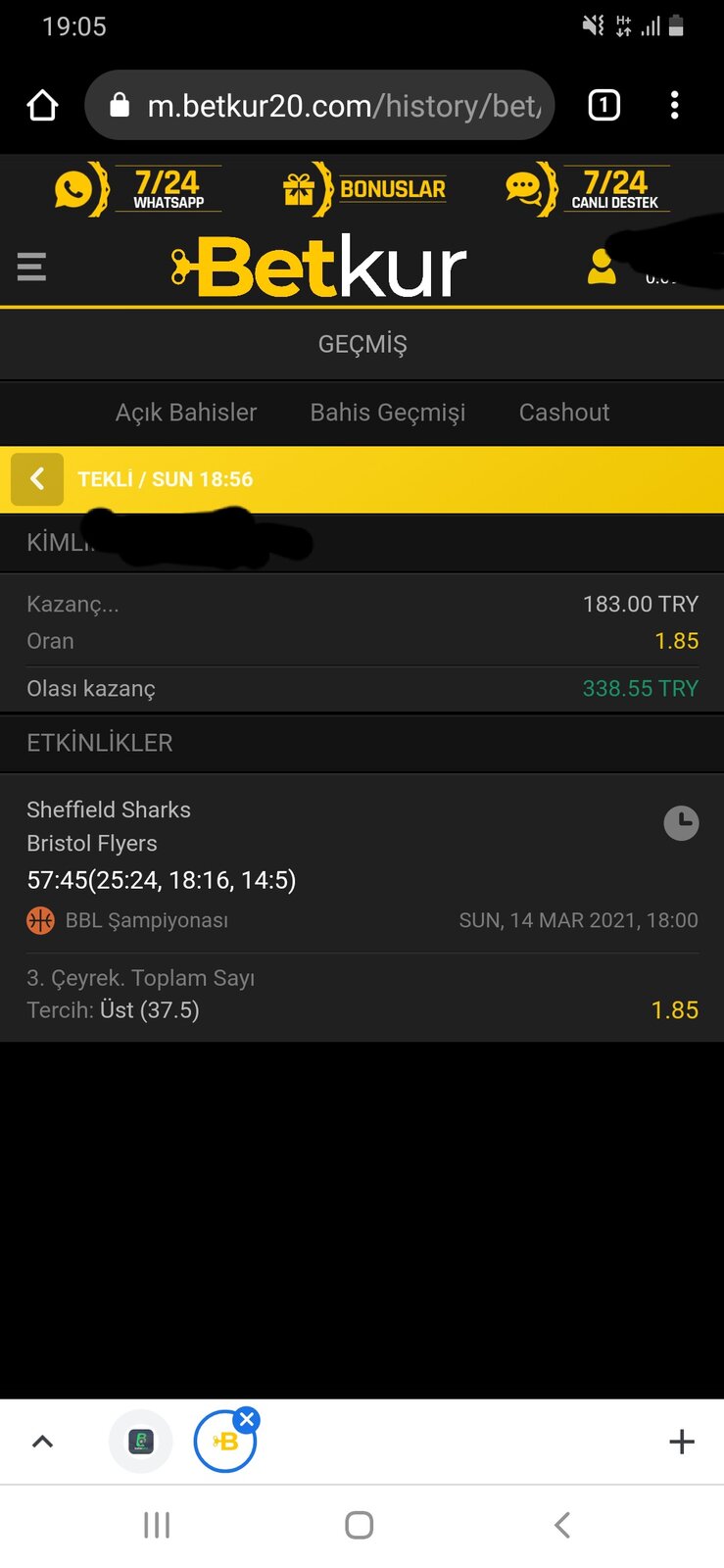Switch to the Cashout tab
This screenshot has height=1568, width=724.
pos(564,413)
